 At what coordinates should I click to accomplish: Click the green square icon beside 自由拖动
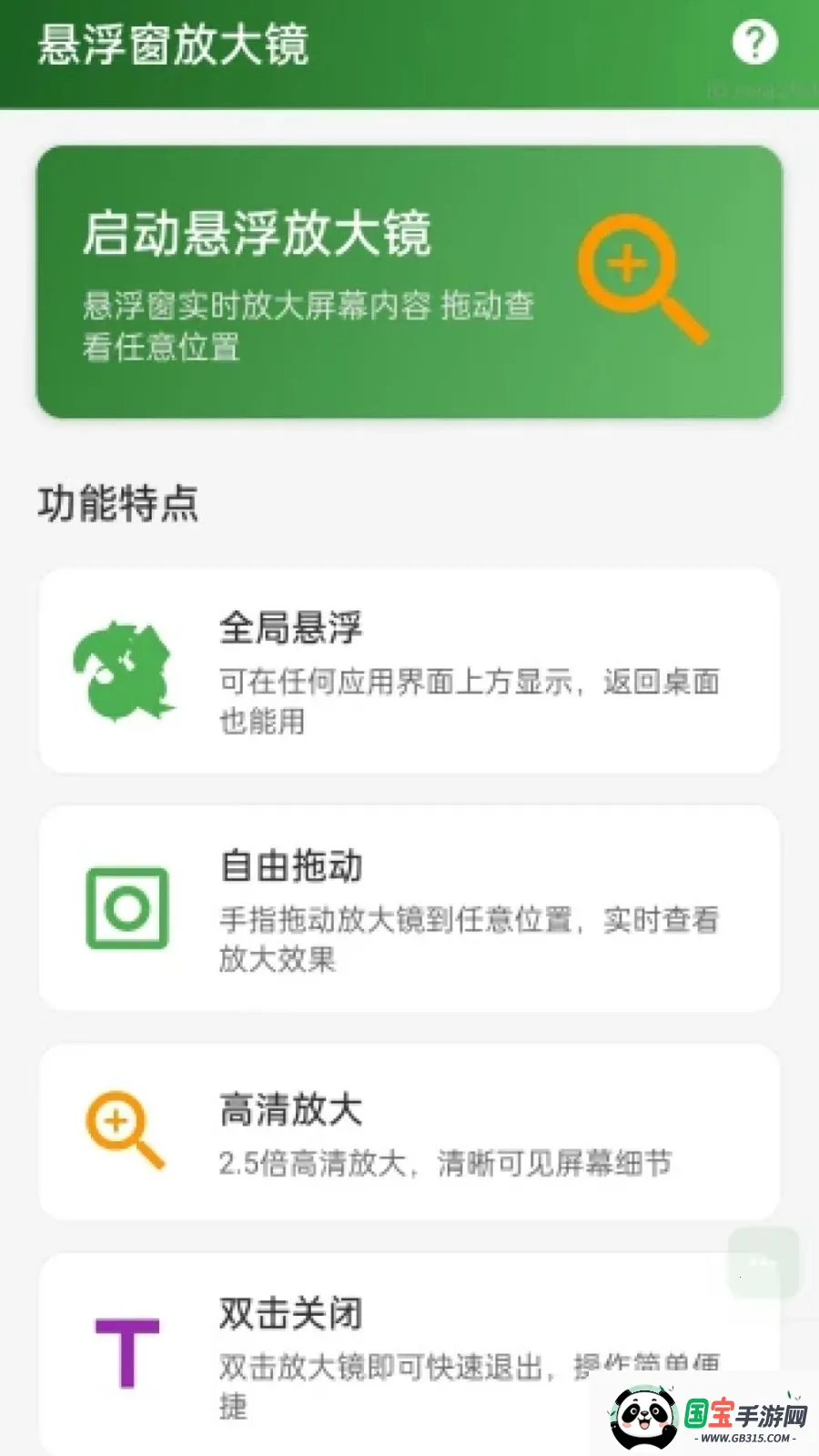point(126,908)
